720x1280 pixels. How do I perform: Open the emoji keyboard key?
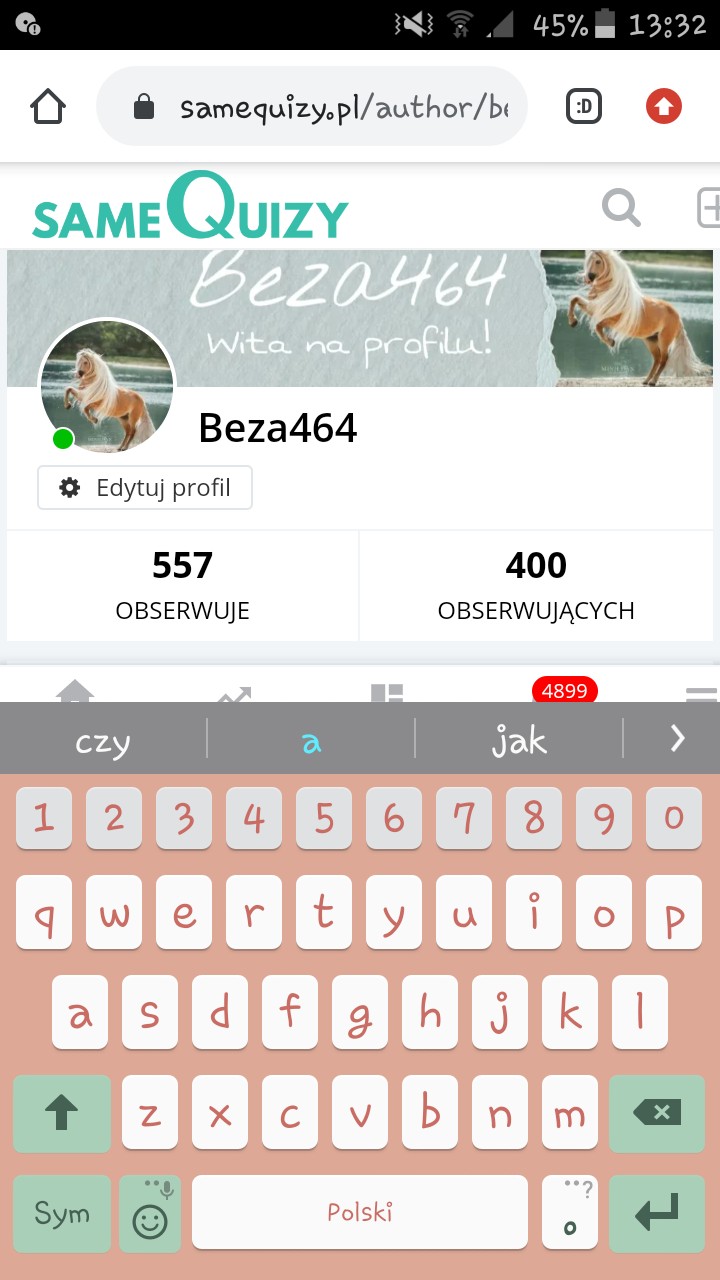[x=150, y=1213]
